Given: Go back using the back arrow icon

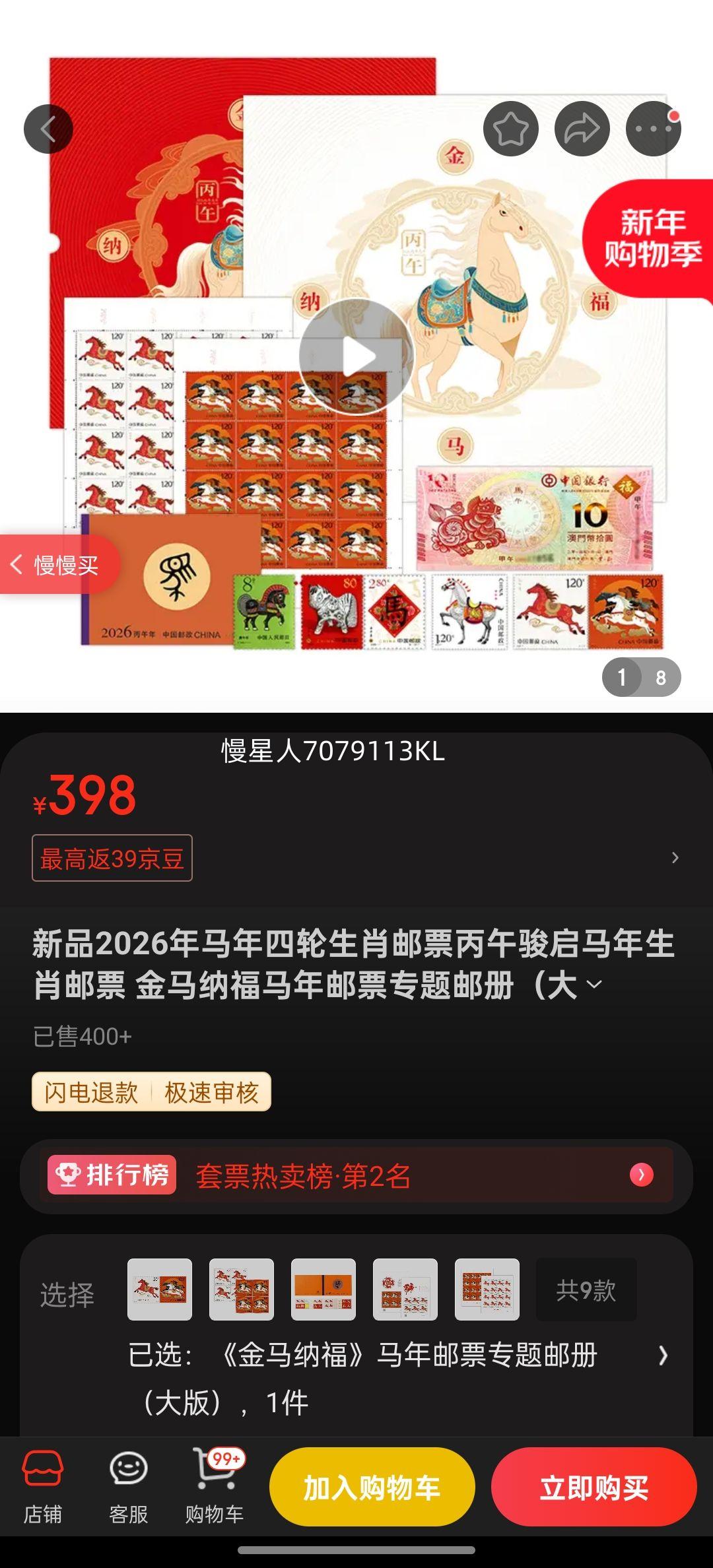Looking at the screenshot, I should click(x=48, y=129).
